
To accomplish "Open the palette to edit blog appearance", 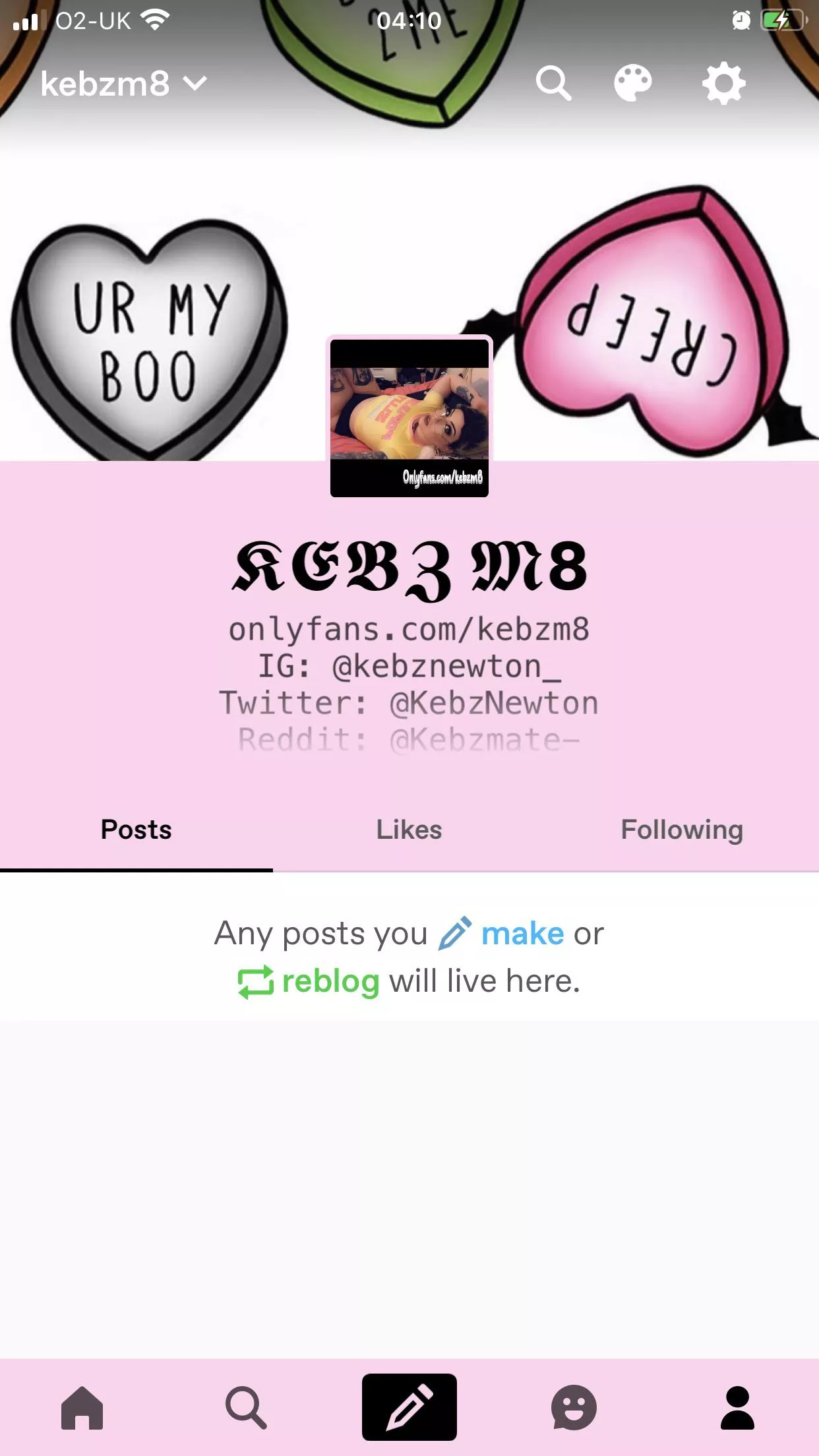I will 632,84.
